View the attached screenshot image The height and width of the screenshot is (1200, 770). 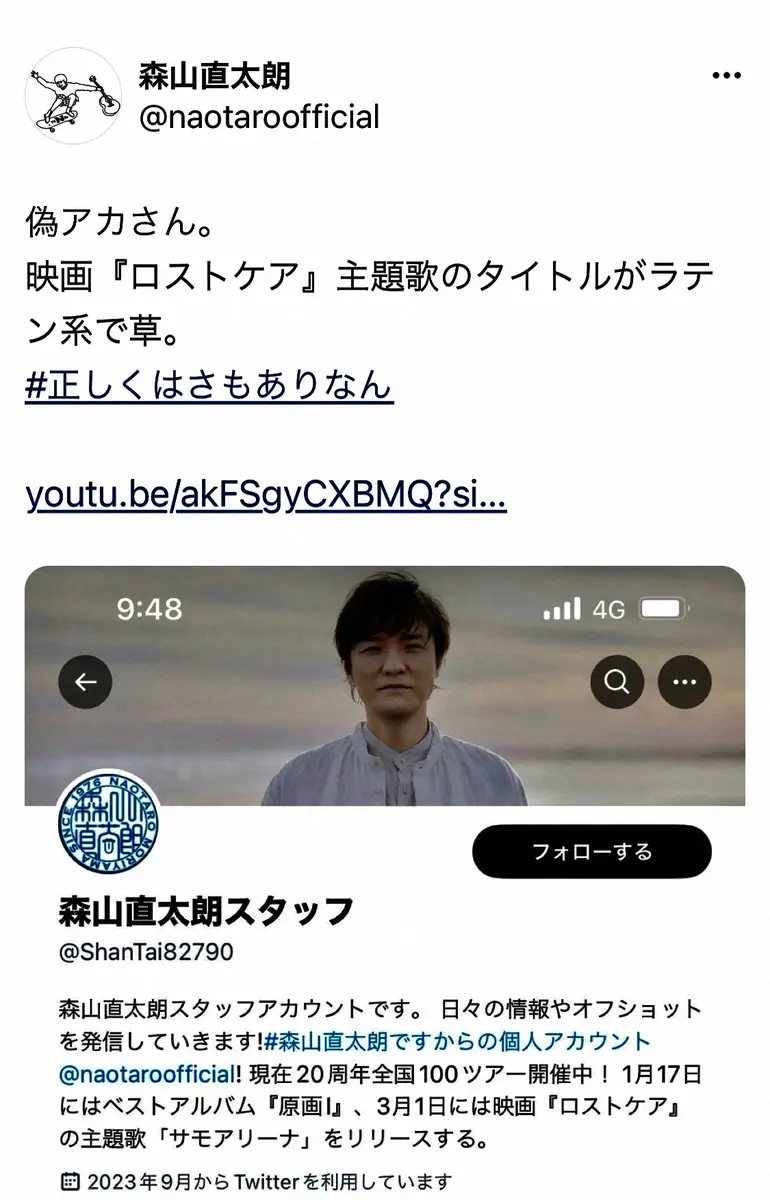pyautogui.click(x=385, y=880)
